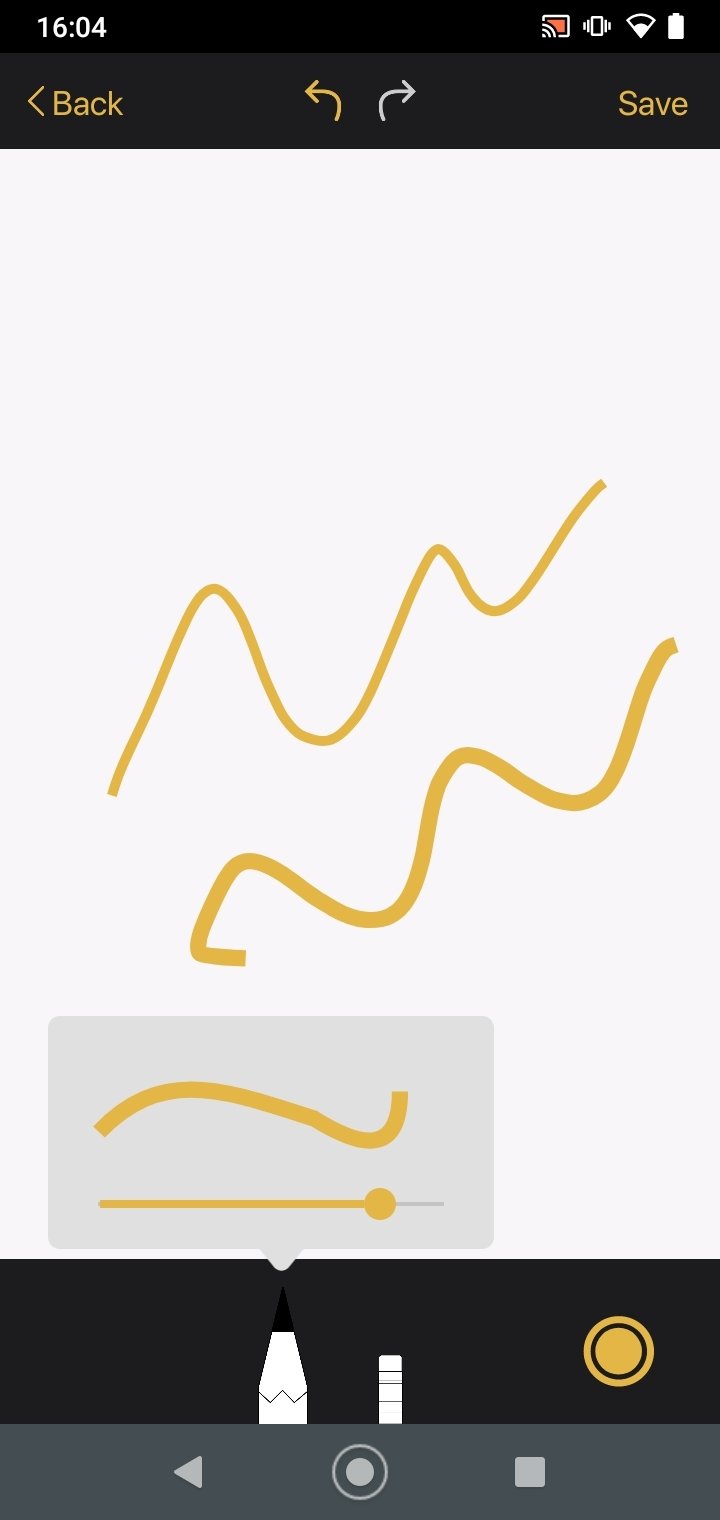Viewport: 720px width, 1520px height.
Task: Open the yellow color picker circle
Action: coord(619,1351)
